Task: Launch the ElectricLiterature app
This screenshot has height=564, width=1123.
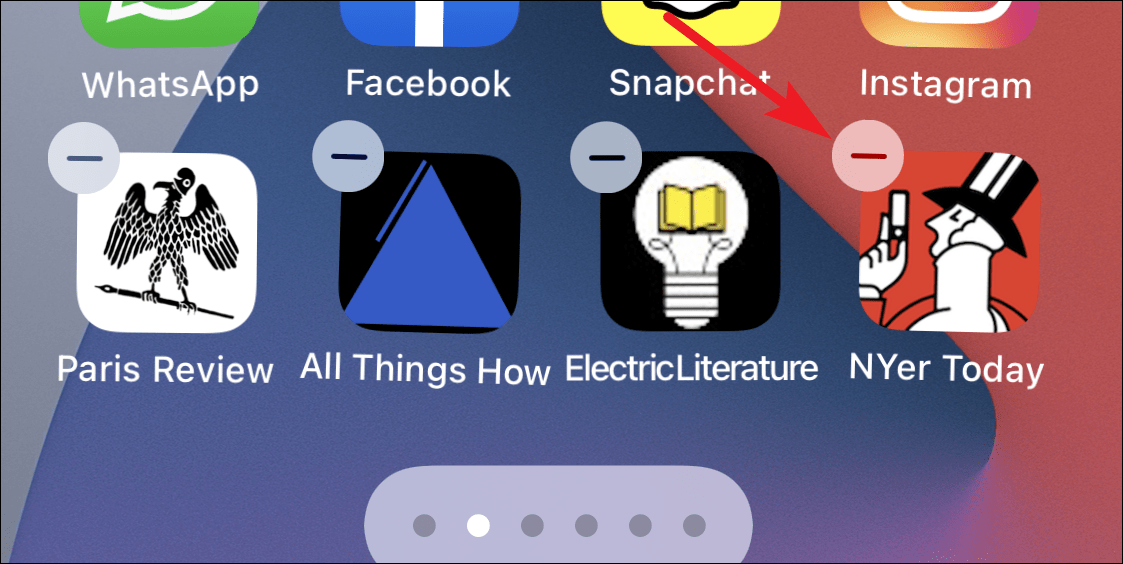Action: (x=689, y=243)
